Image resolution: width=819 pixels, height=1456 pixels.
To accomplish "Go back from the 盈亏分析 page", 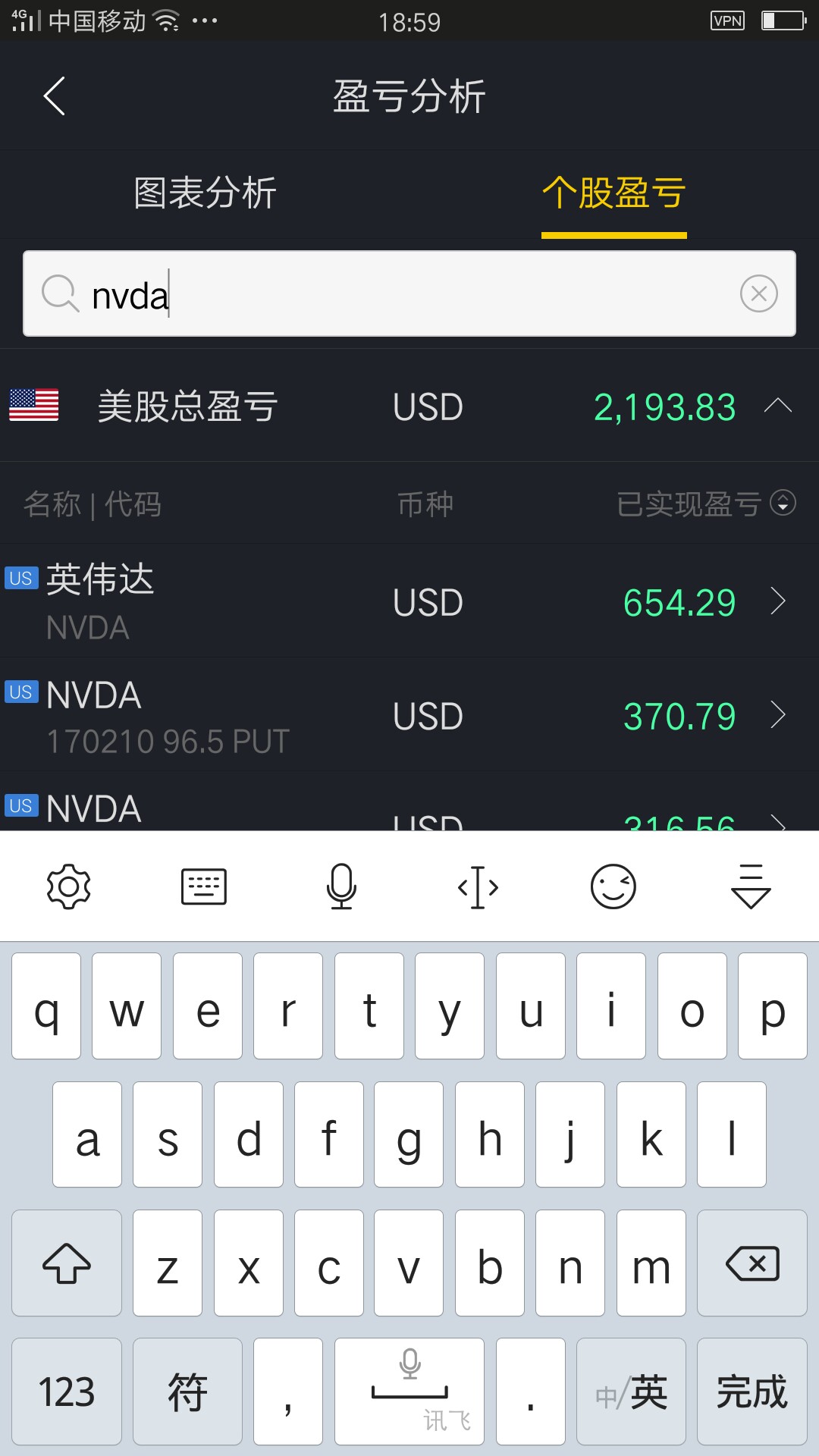I will 55,96.
